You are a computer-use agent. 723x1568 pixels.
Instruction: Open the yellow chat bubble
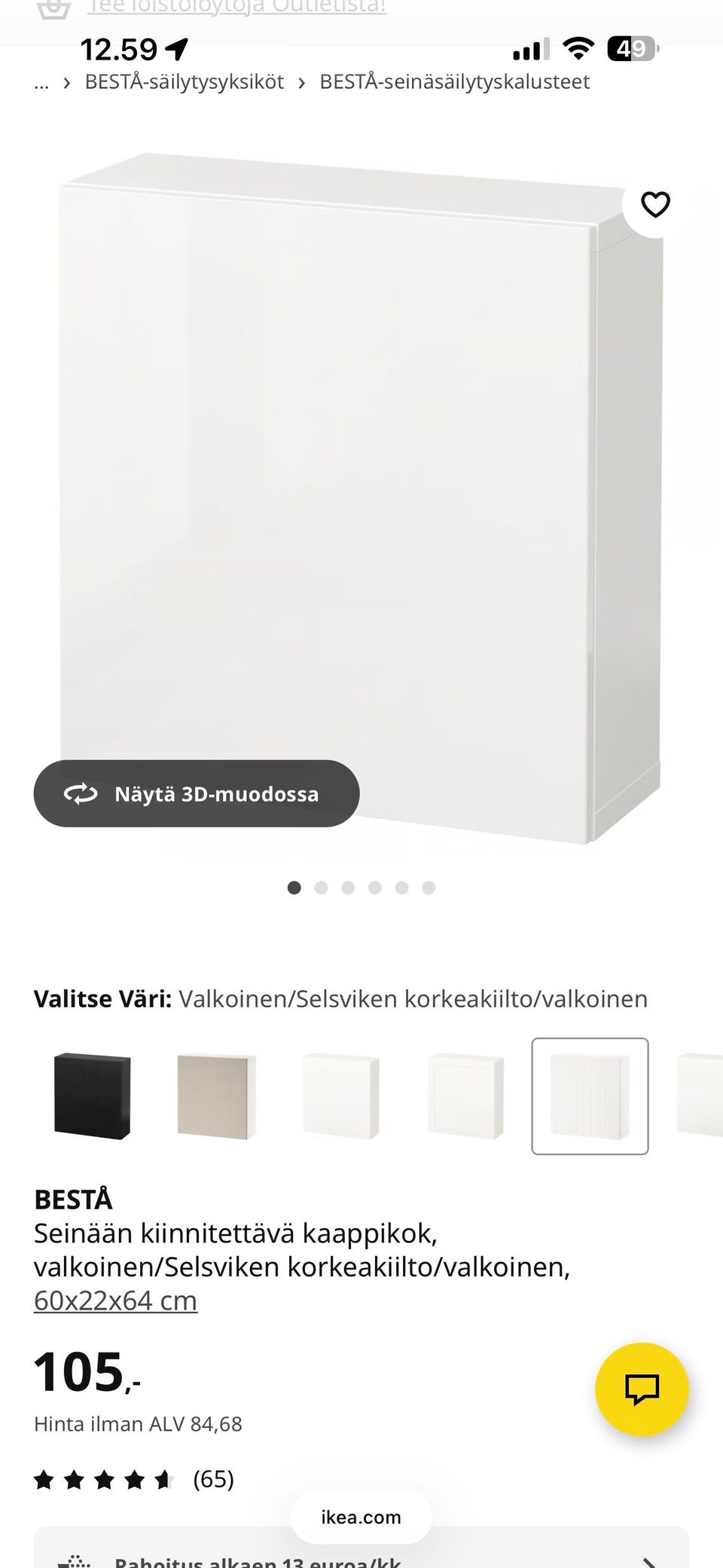coord(641,1390)
